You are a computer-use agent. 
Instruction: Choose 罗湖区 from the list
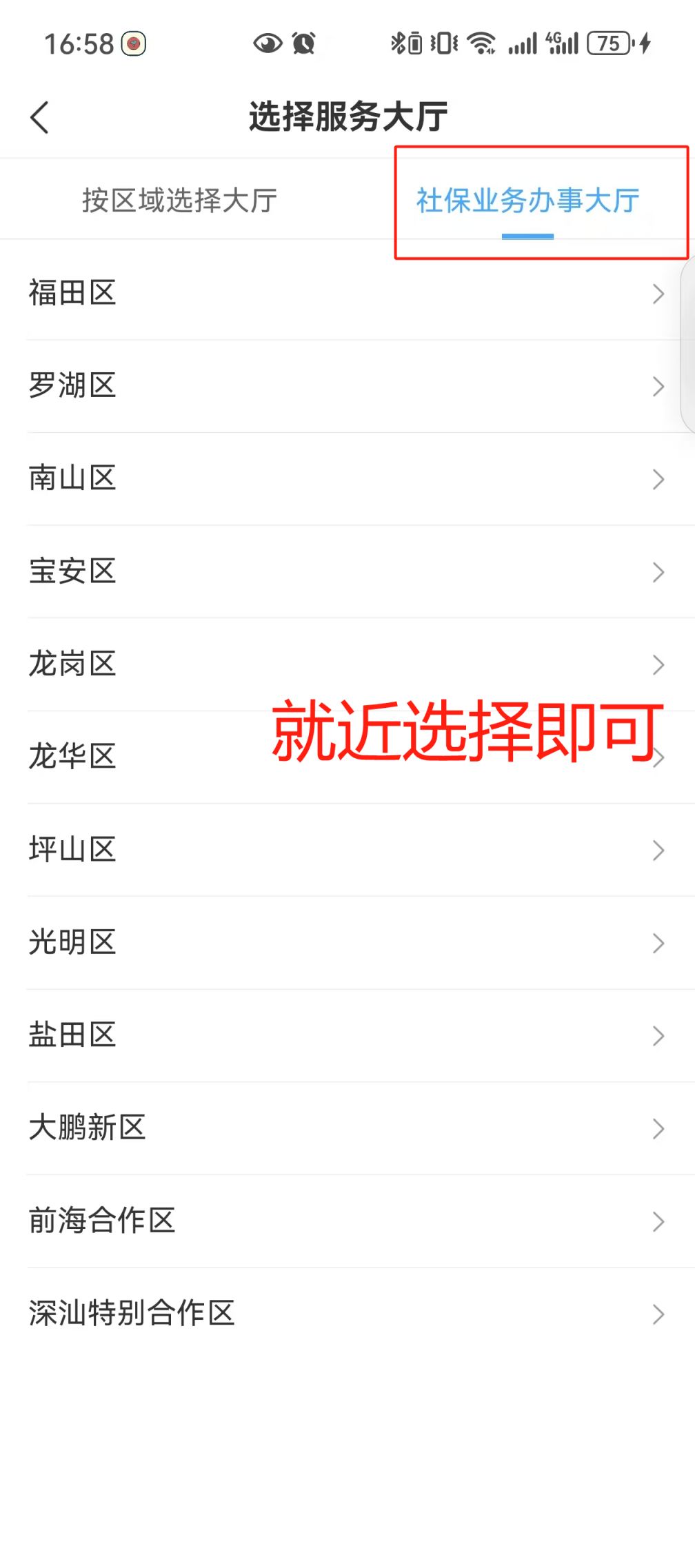click(x=347, y=386)
